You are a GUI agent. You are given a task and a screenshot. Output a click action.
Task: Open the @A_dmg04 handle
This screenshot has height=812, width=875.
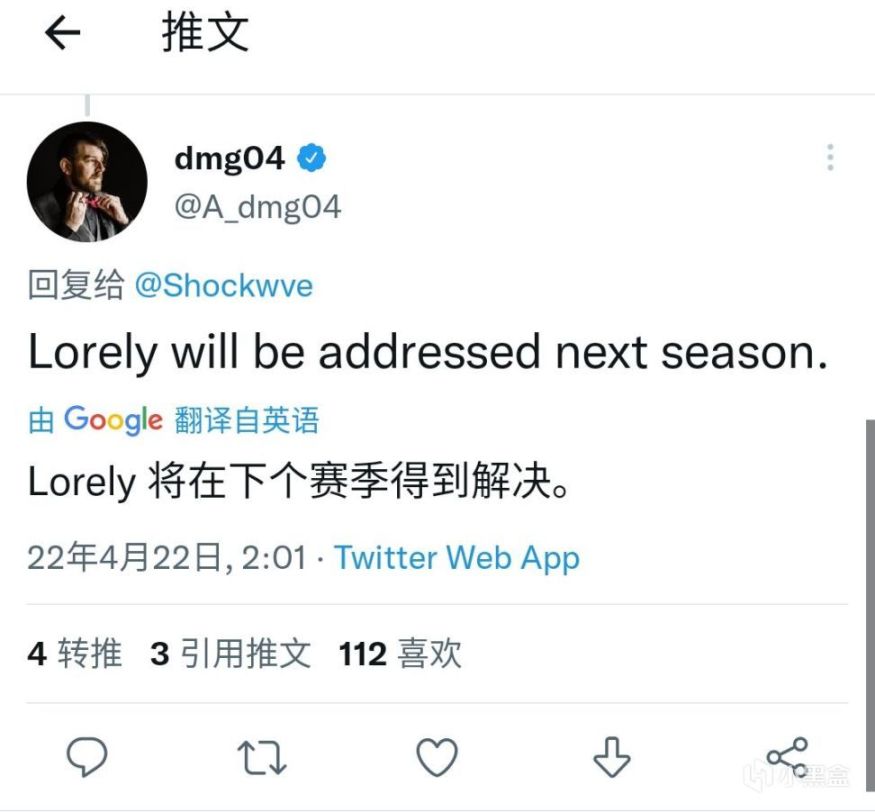tap(258, 207)
